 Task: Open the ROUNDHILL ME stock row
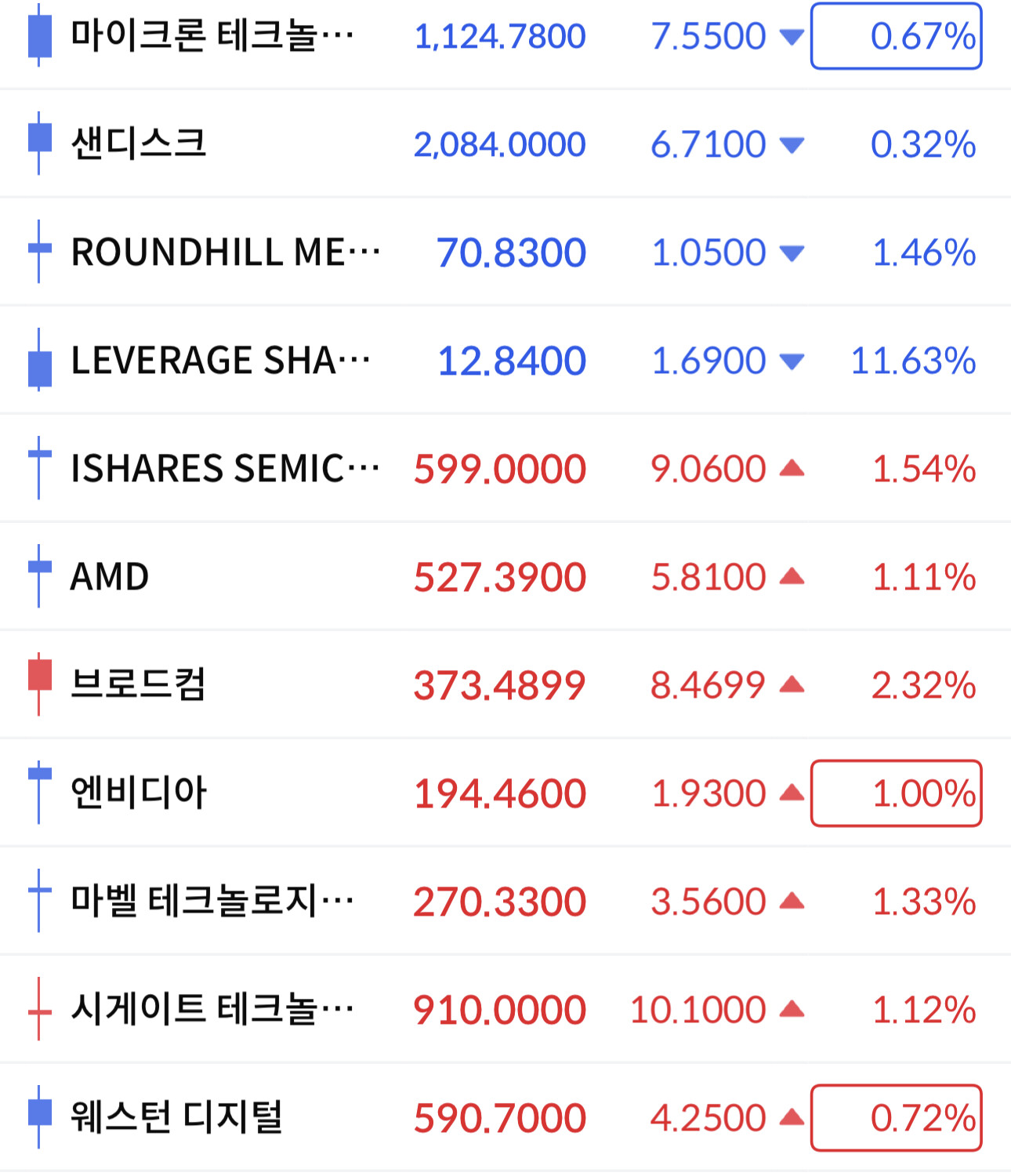tap(505, 252)
